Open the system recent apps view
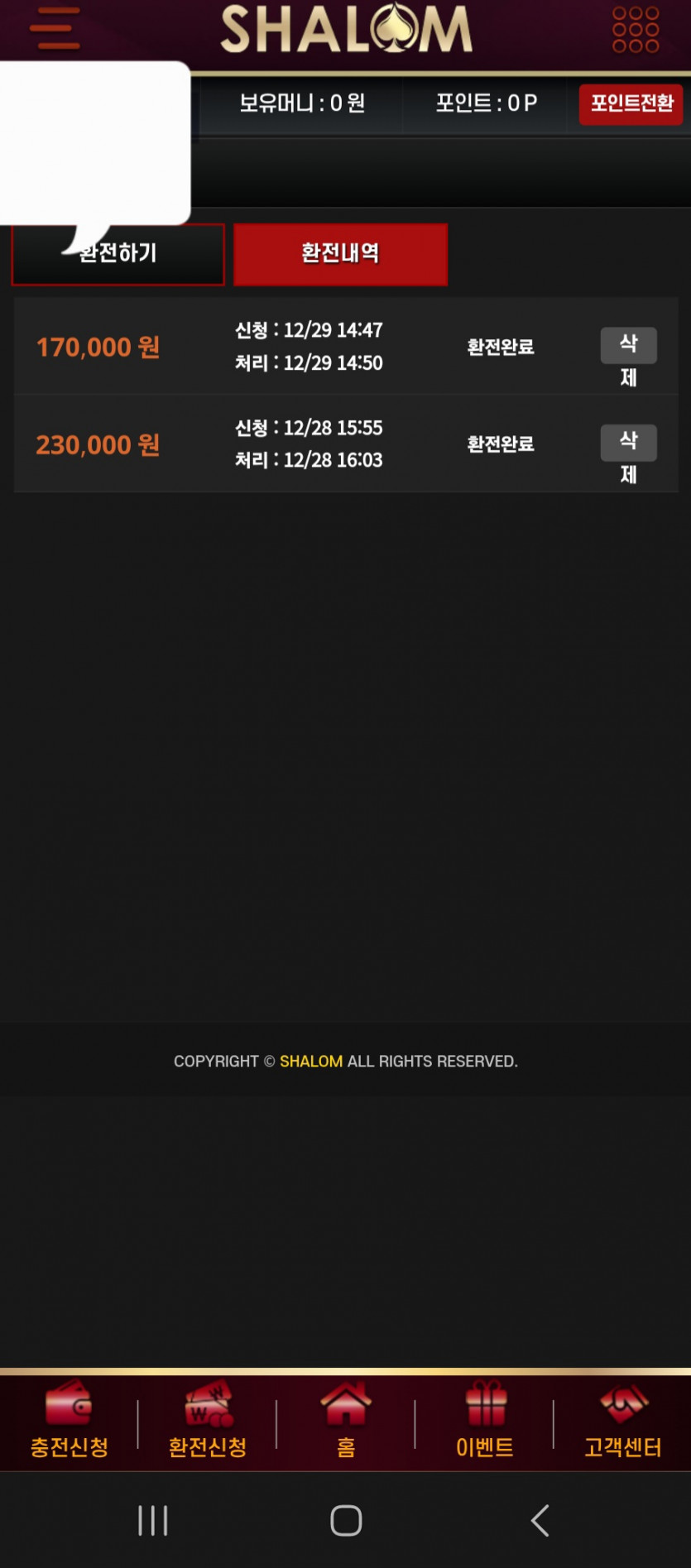Viewport: 691px width, 1568px height. point(153,1520)
